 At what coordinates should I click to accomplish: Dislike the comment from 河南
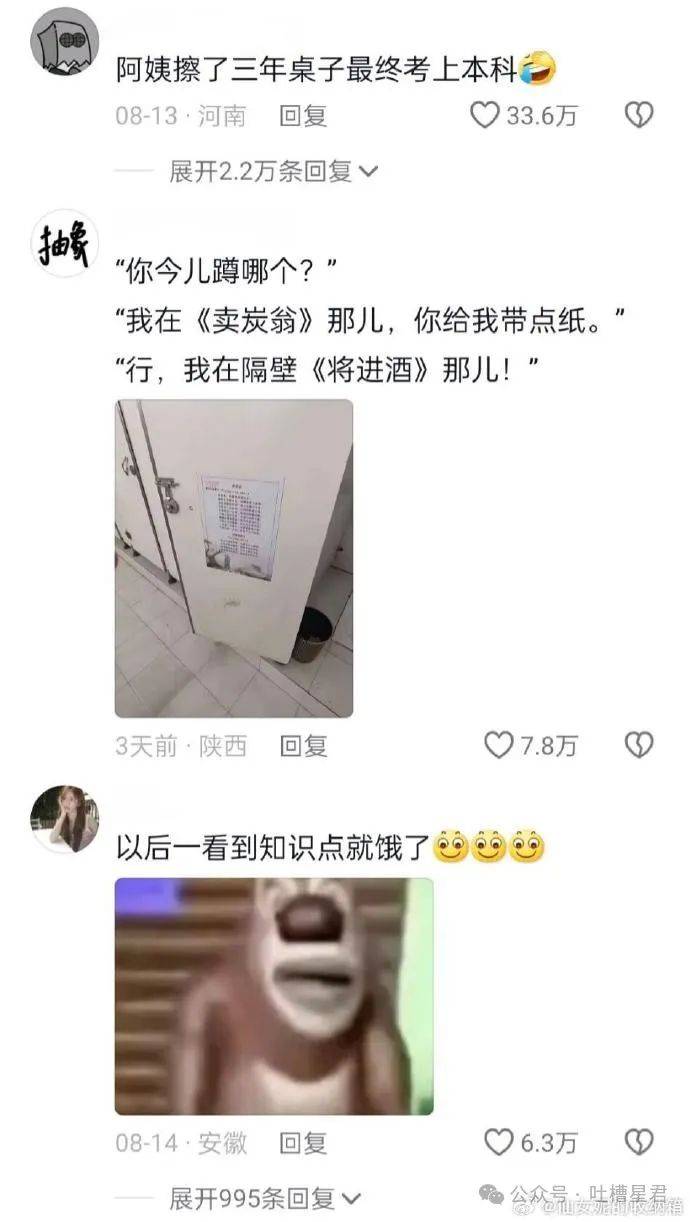tap(639, 116)
